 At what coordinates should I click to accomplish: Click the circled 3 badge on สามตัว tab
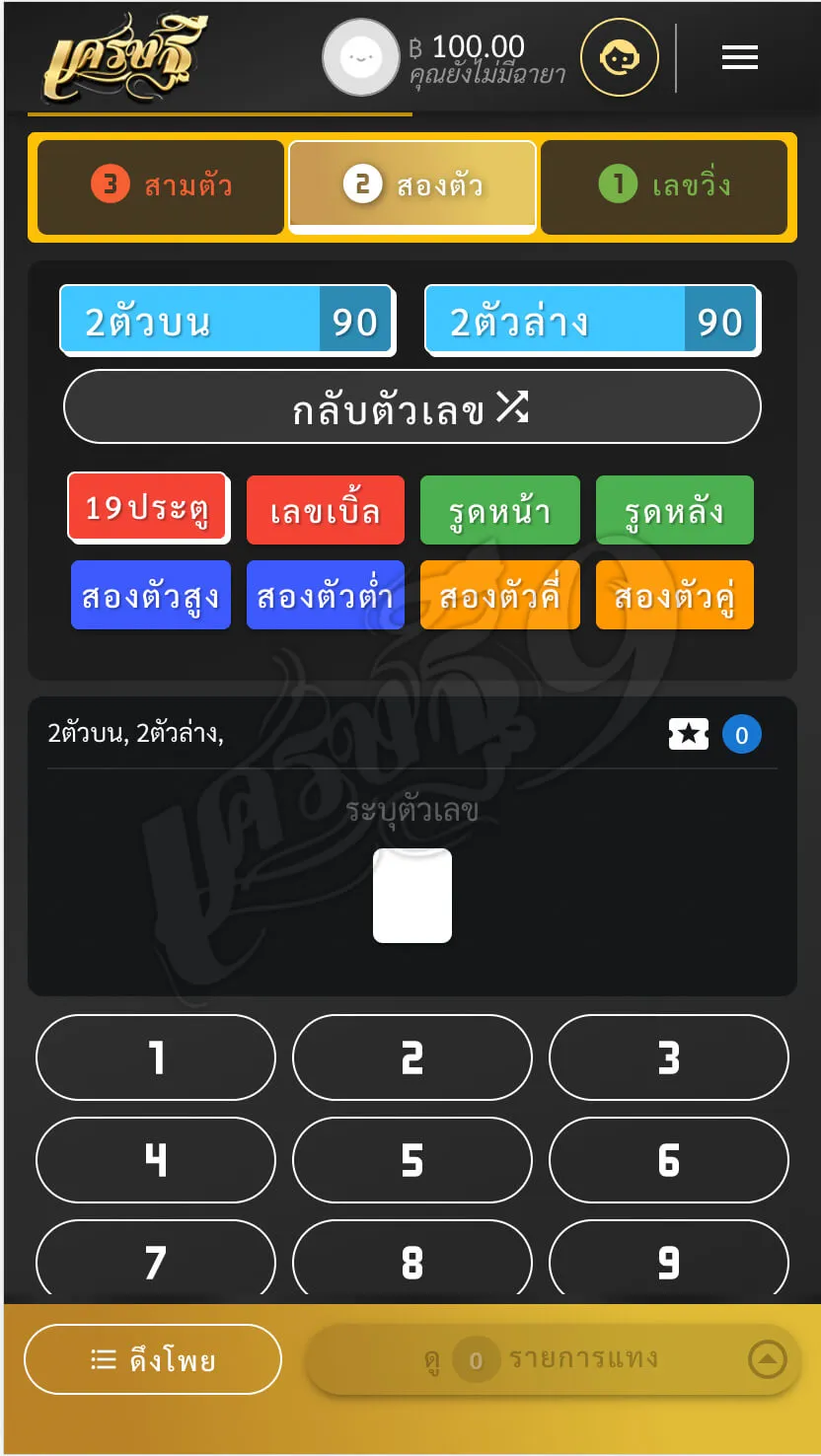(109, 182)
